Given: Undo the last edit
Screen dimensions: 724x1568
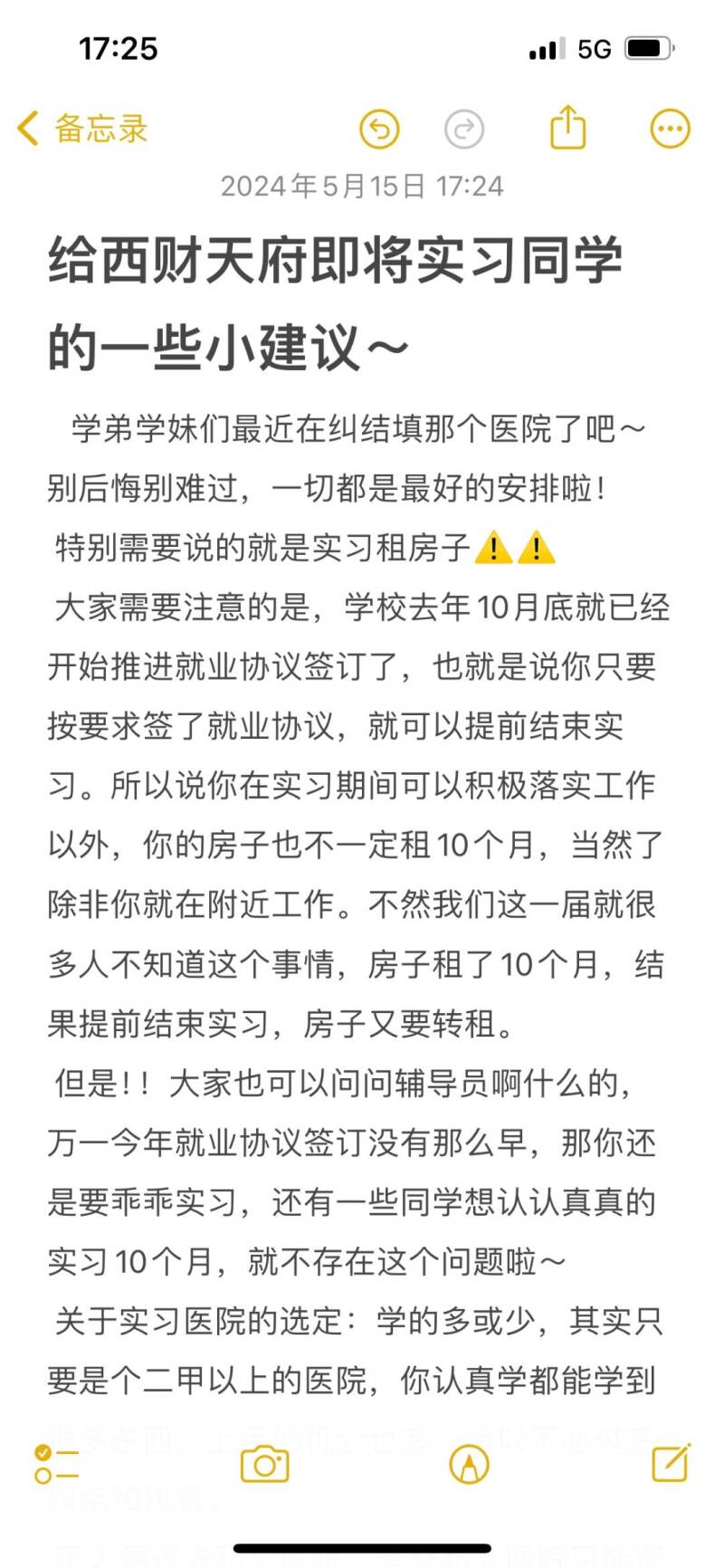Looking at the screenshot, I should (x=379, y=129).
